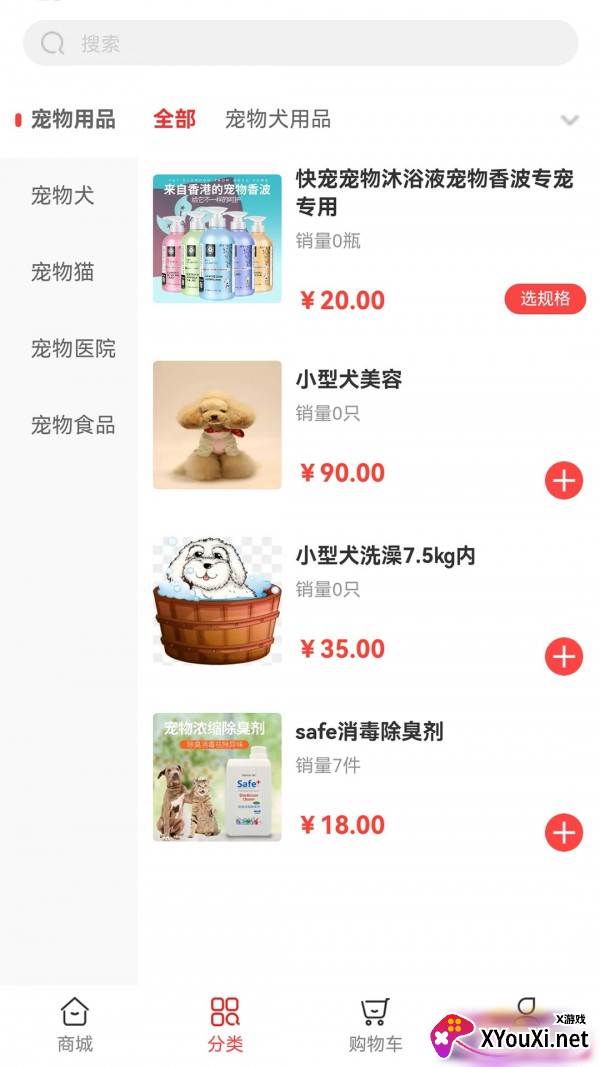Image resolution: width=600 pixels, height=1067 pixels.
Task: Go to the 商城 home tab
Action: click(x=75, y=1025)
